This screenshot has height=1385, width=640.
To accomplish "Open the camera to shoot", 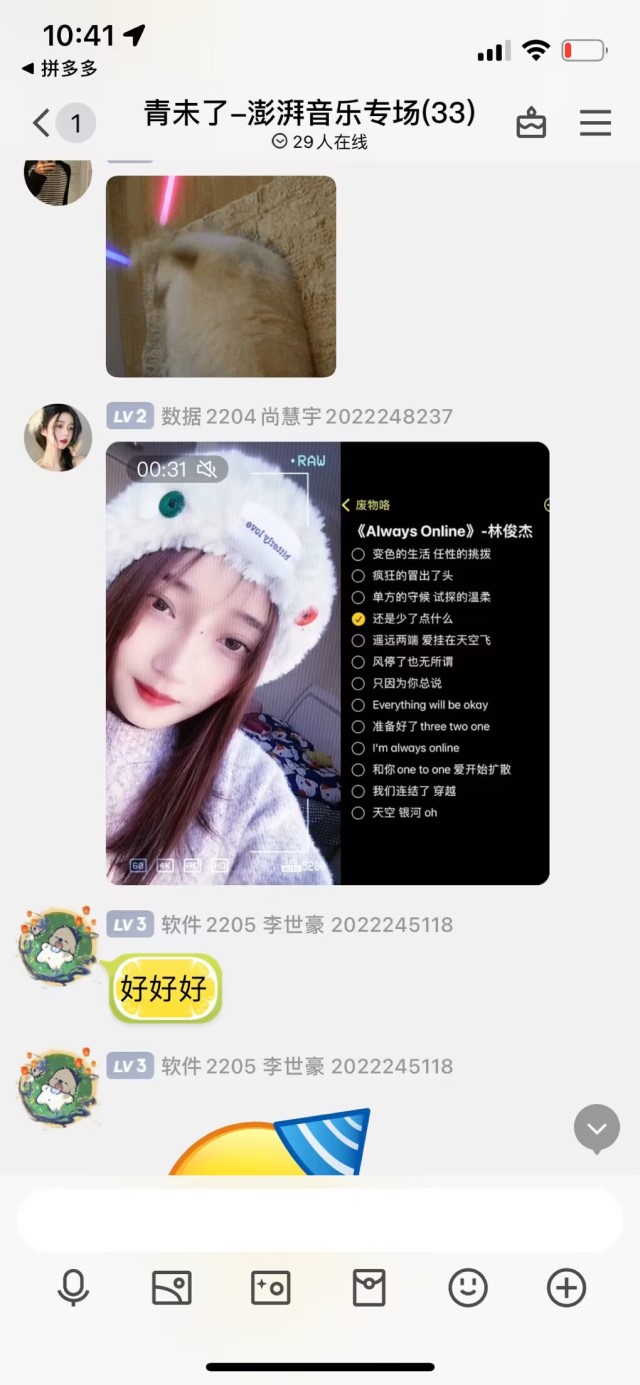I will pyautogui.click(x=270, y=1288).
